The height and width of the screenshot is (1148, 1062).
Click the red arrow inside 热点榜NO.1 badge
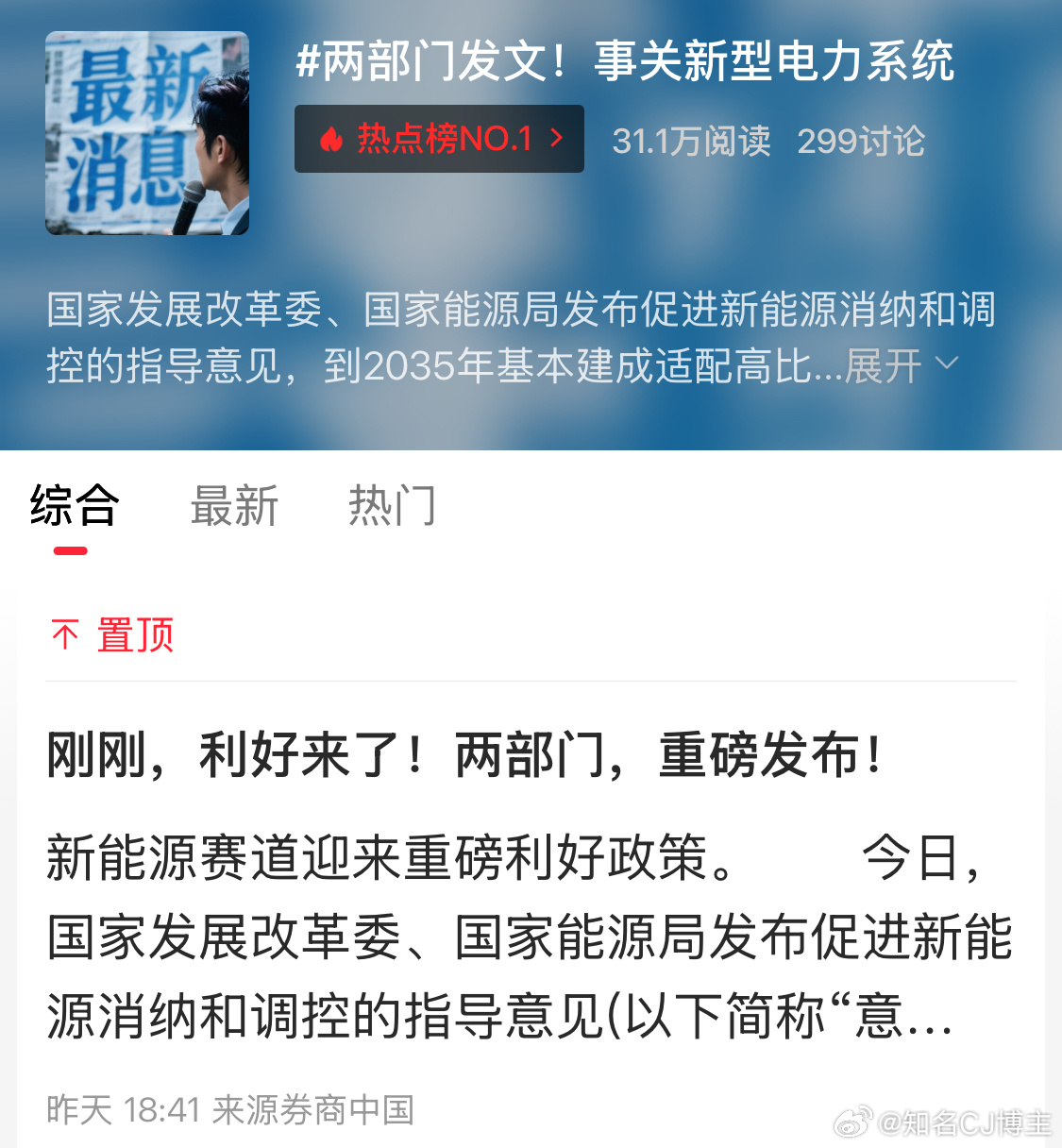pyautogui.click(x=557, y=138)
